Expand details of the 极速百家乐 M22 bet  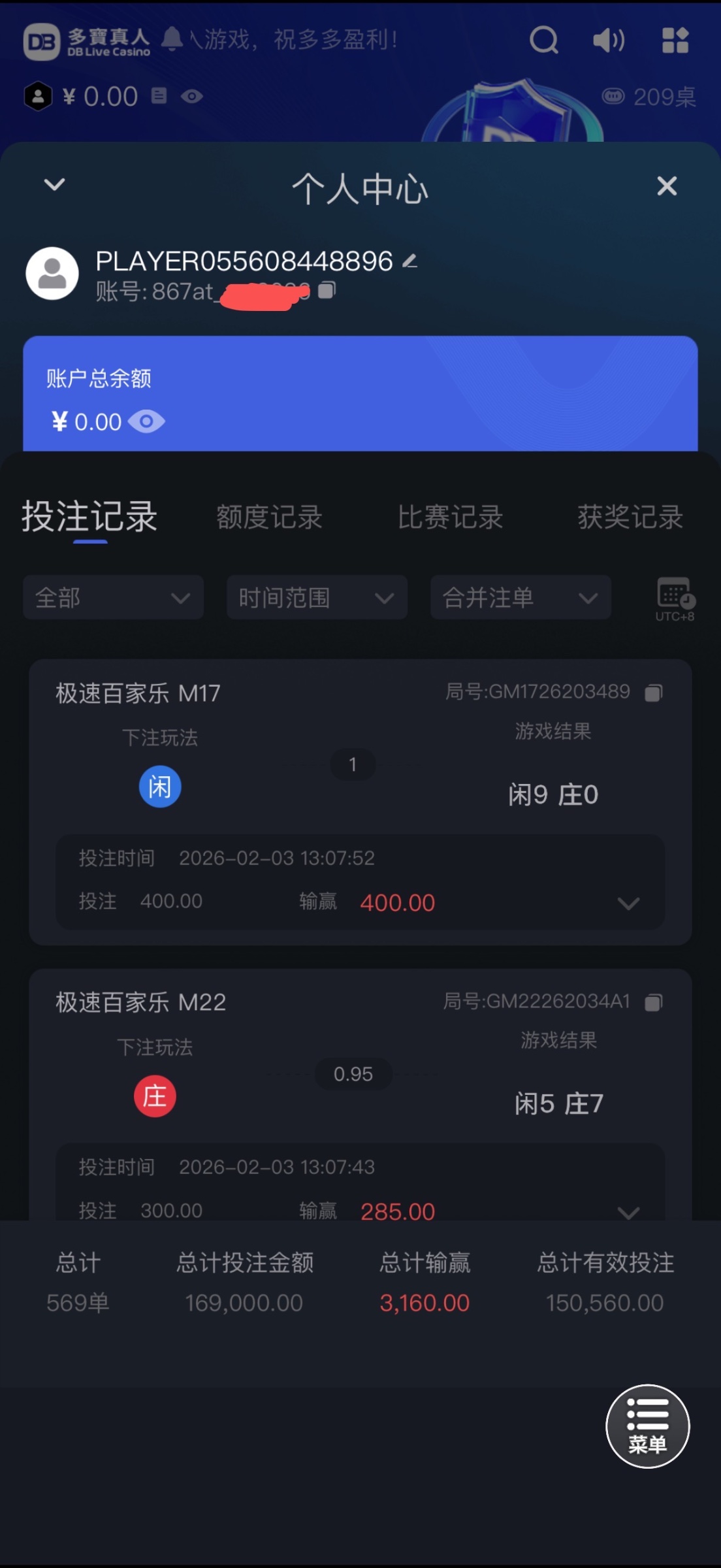pos(628,1213)
